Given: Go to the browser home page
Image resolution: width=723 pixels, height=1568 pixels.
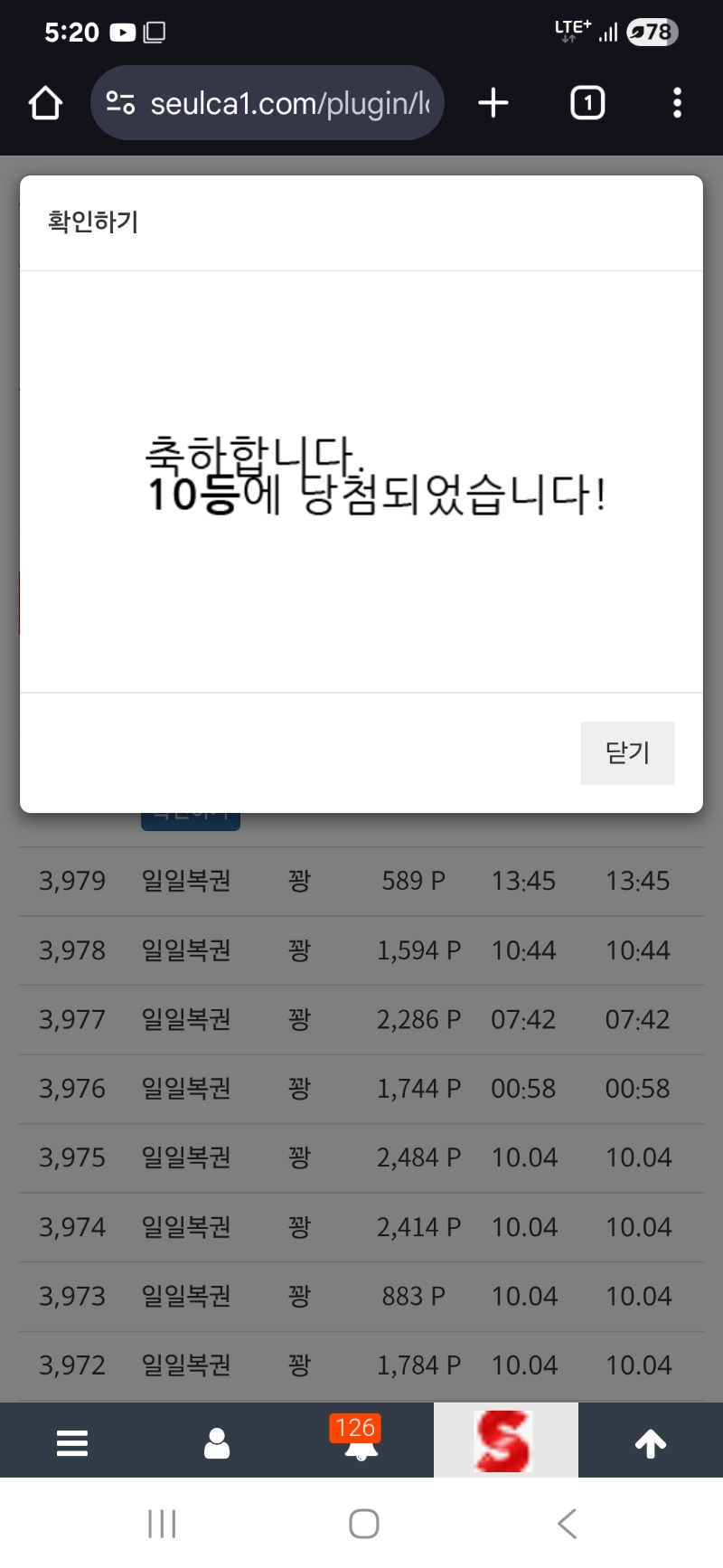Looking at the screenshot, I should point(45,103).
